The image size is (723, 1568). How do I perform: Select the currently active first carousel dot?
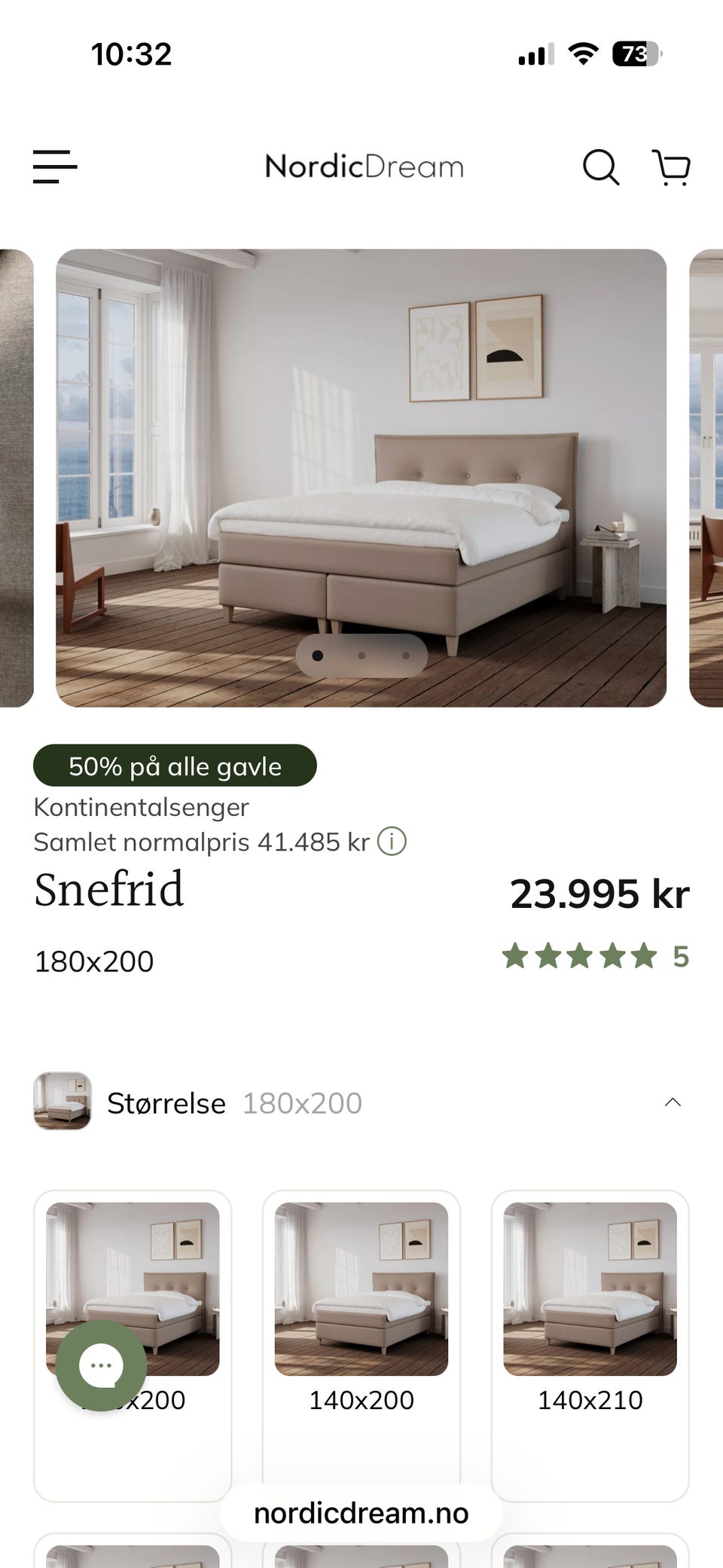pyautogui.click(x=317, y=656)
